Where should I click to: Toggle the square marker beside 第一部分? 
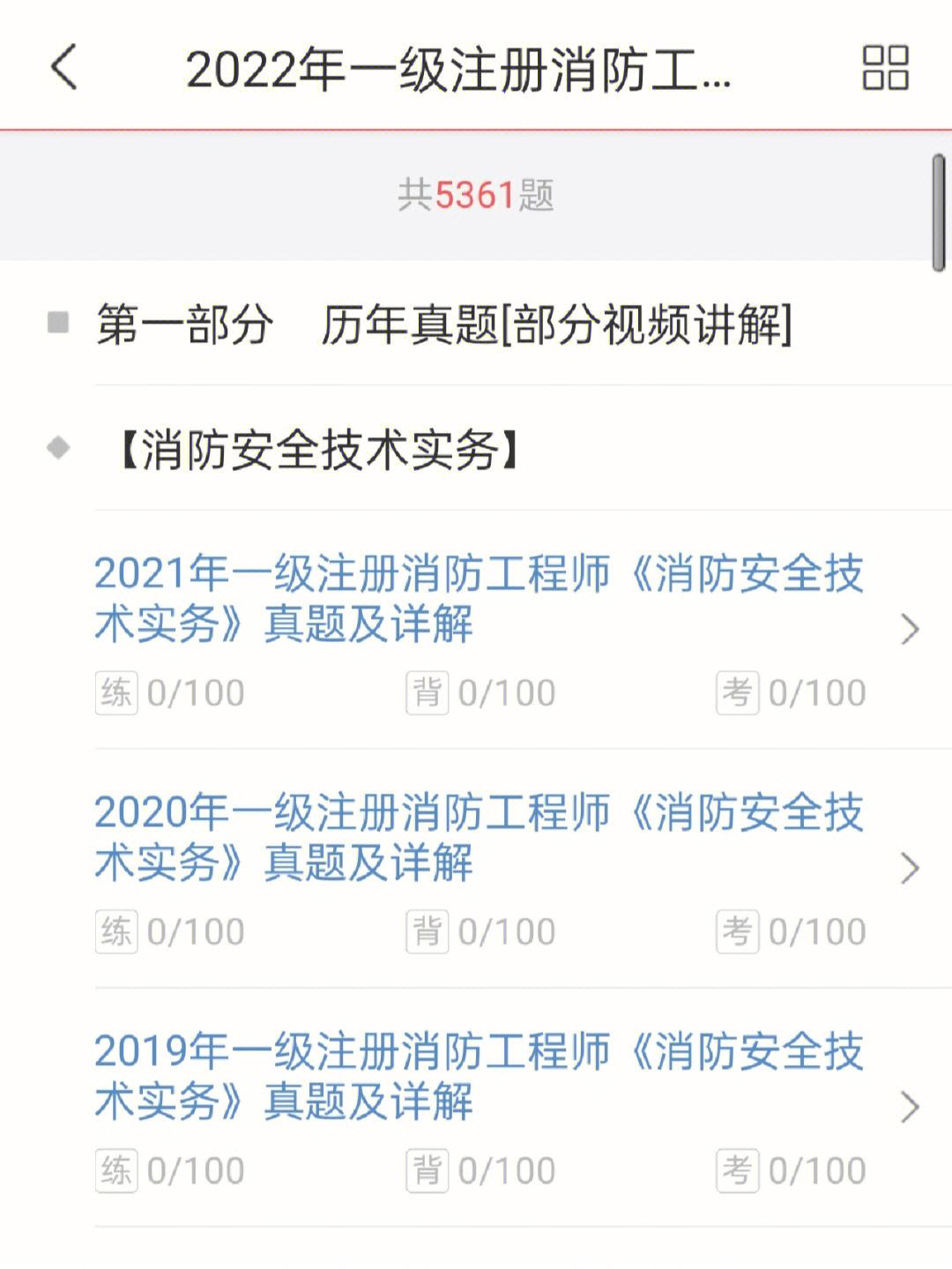point(56,323)
